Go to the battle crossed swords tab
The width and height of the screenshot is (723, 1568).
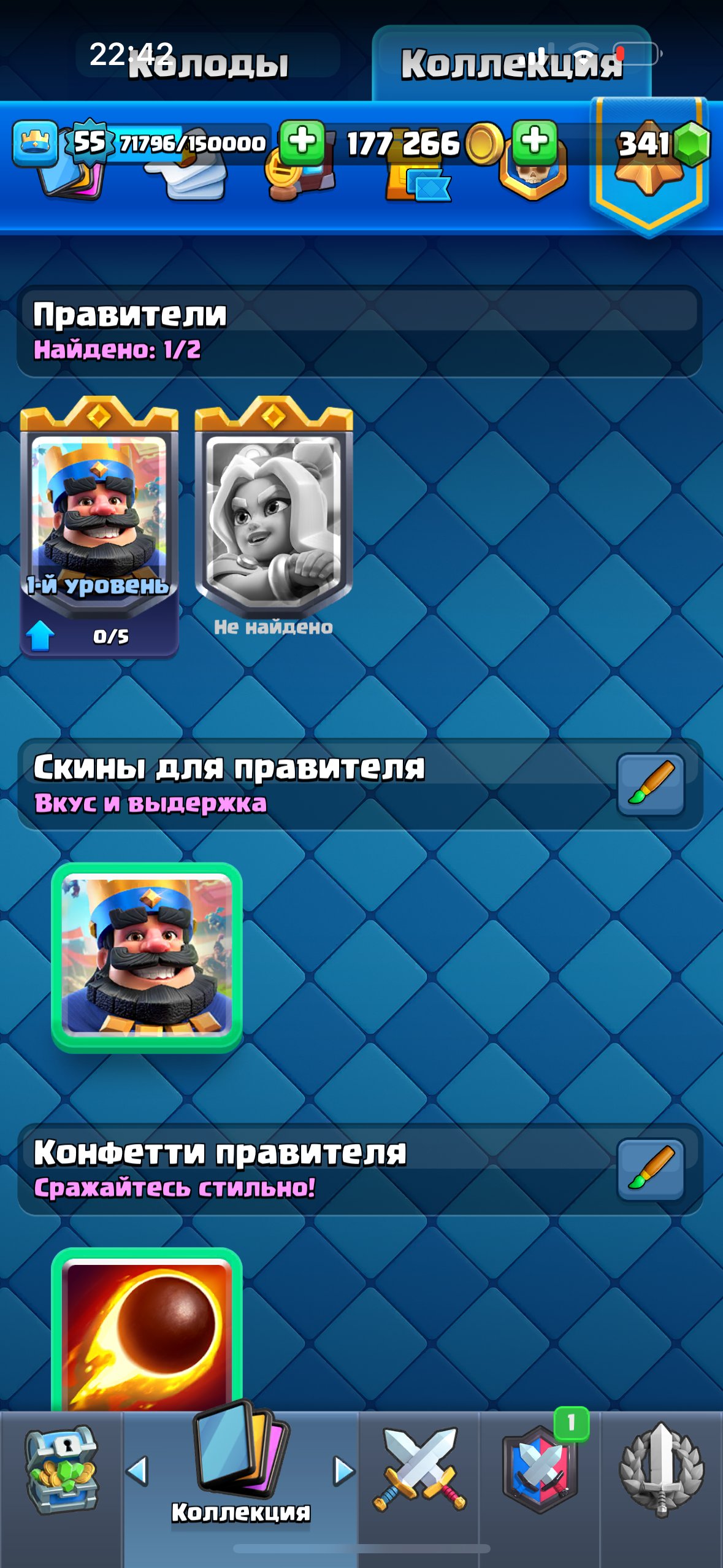point(419,1469)
